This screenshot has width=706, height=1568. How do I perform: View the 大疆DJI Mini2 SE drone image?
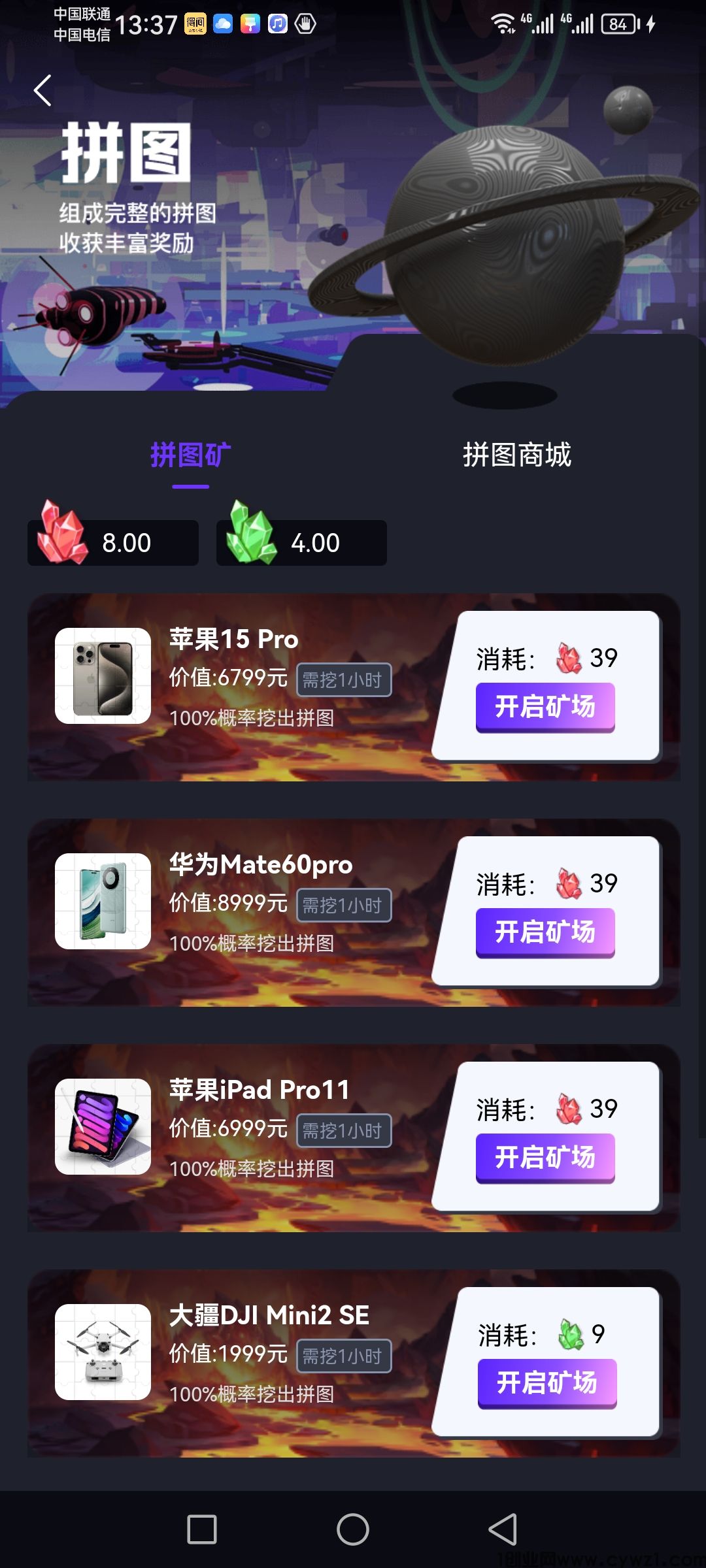pyautogui.click(x=103, y=1352)
